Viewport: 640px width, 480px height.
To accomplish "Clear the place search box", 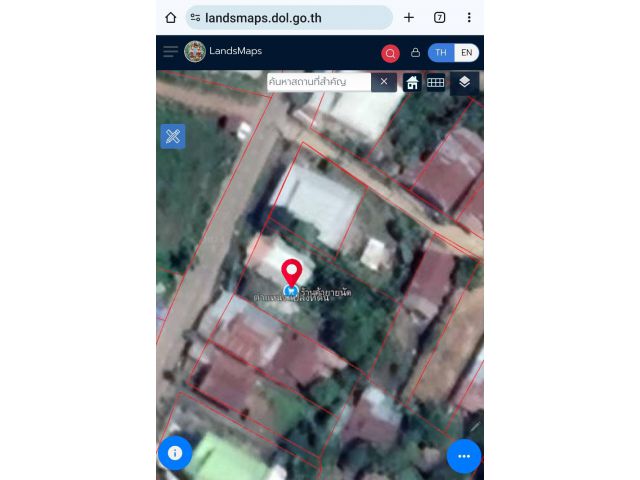I will tap(384, 82).
